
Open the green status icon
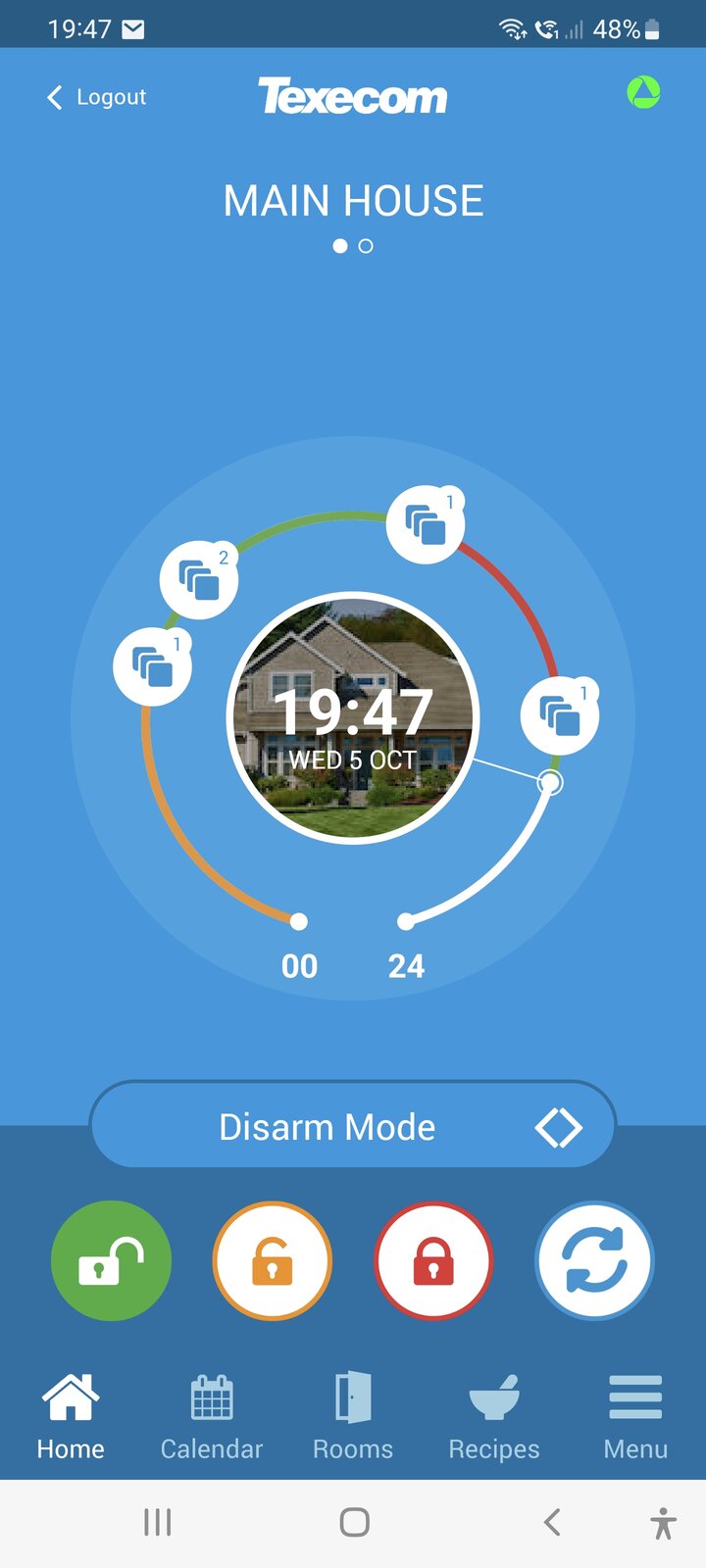tap(643, 93)
